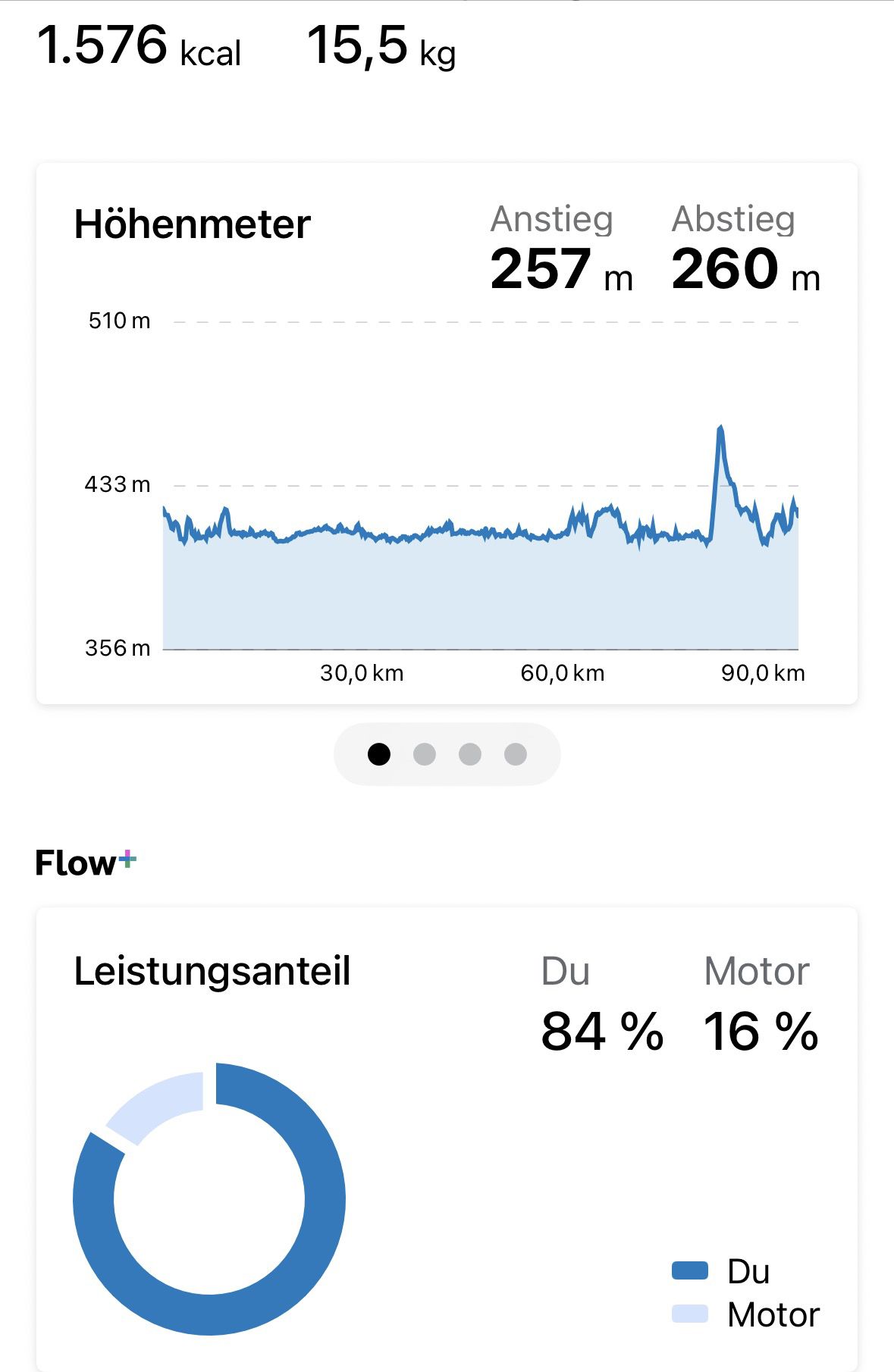Open the Leistungsanteil power share card
This screenshot has height=1372, width=894.
click(447, 1139)
